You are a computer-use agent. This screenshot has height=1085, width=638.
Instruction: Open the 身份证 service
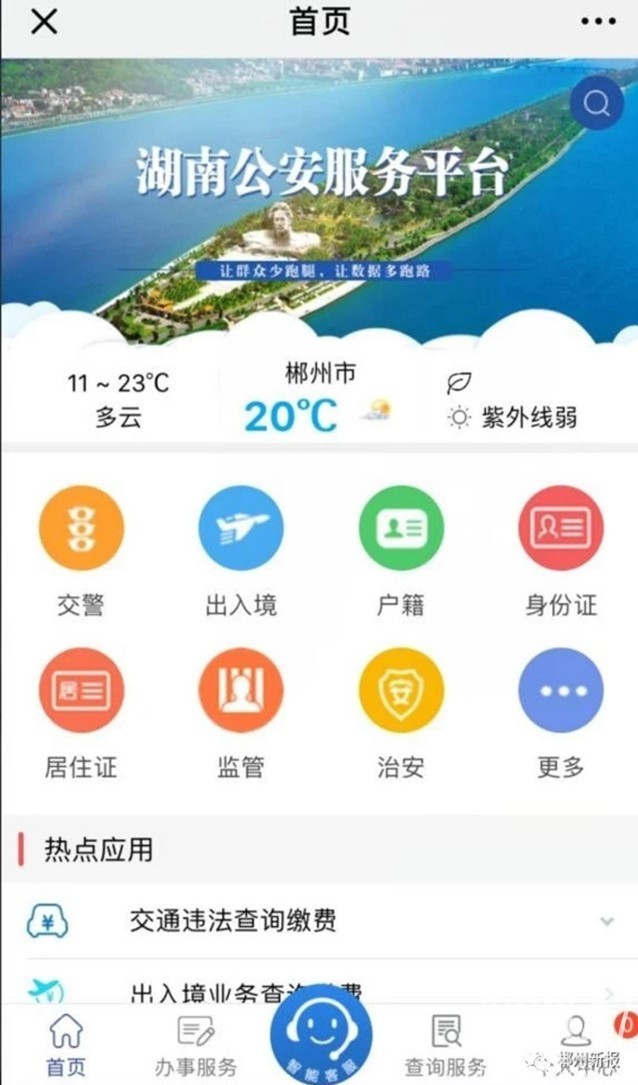[561, 529]
